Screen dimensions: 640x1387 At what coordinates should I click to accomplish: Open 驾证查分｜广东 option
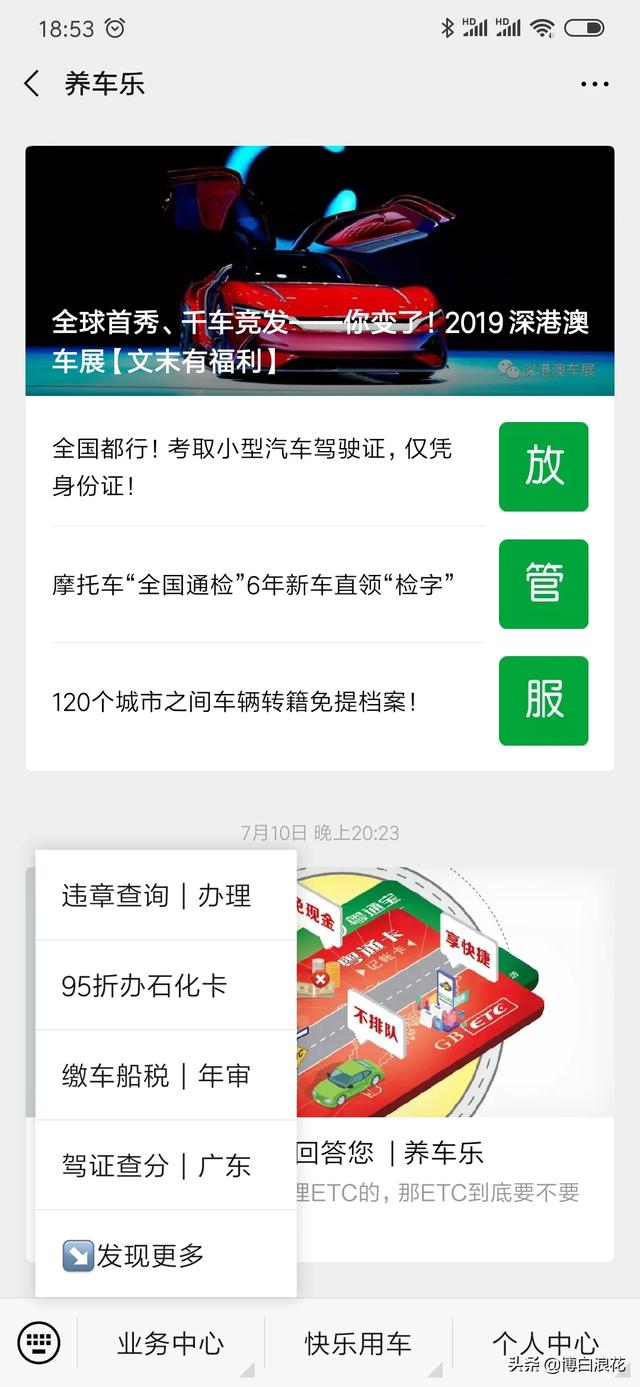(166, 1165)
